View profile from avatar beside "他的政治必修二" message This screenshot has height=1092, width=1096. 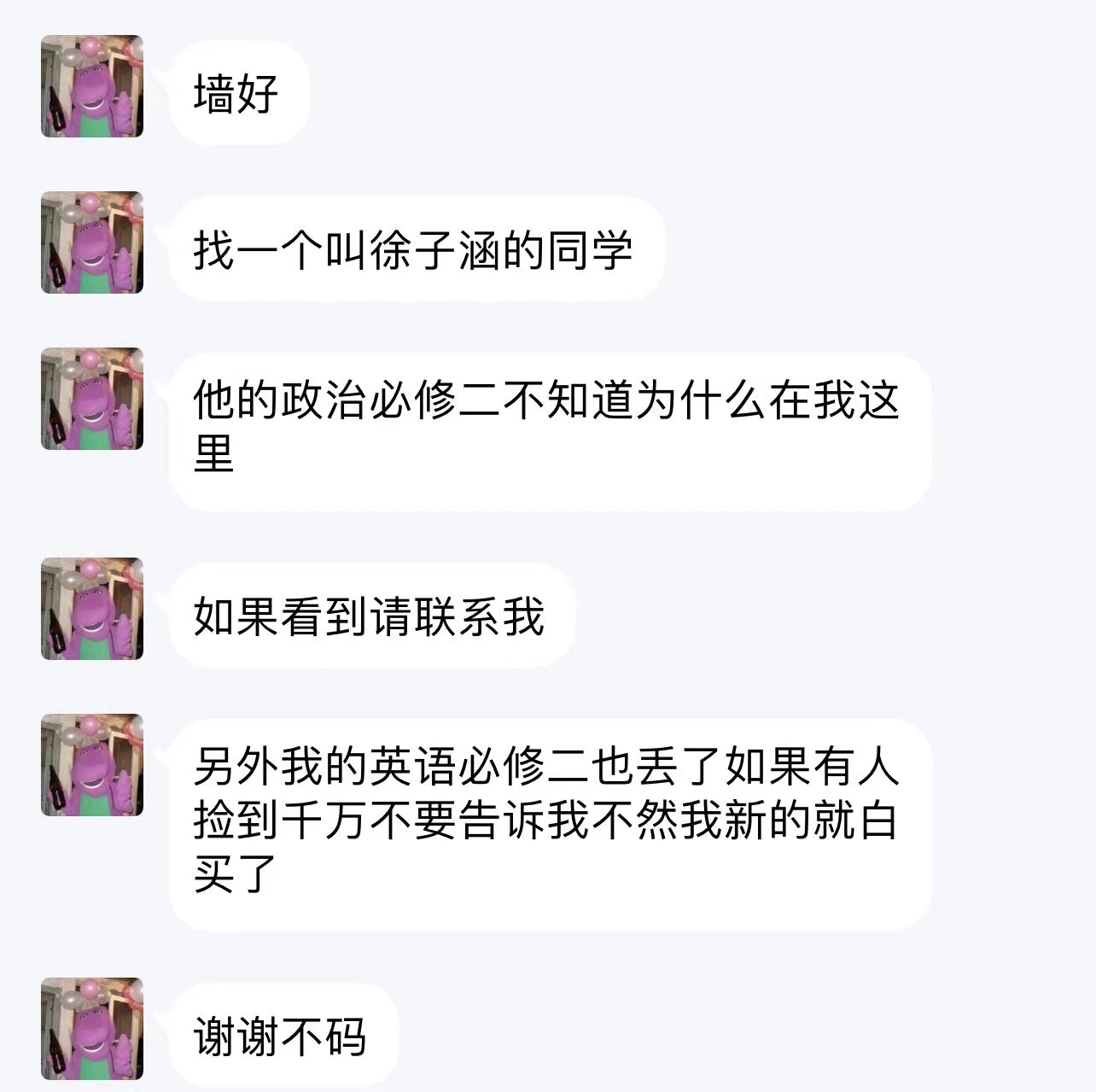[92, 399]
